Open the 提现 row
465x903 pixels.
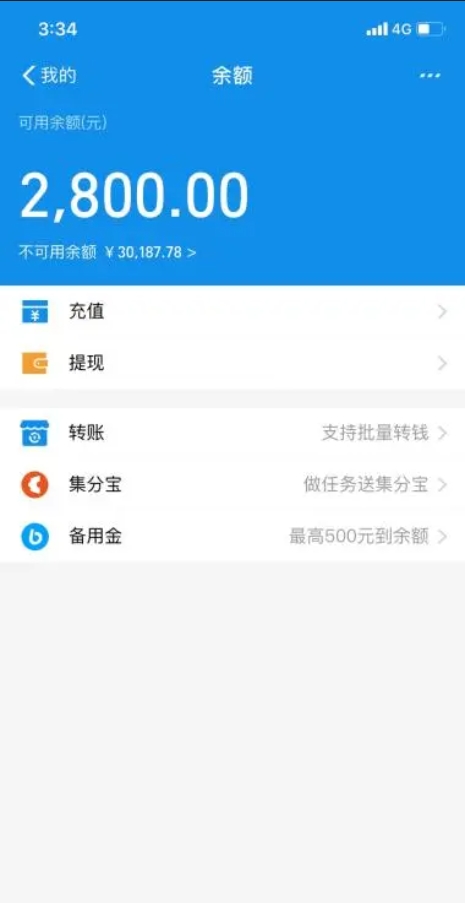pyautogui.click(x=232, y=363)
